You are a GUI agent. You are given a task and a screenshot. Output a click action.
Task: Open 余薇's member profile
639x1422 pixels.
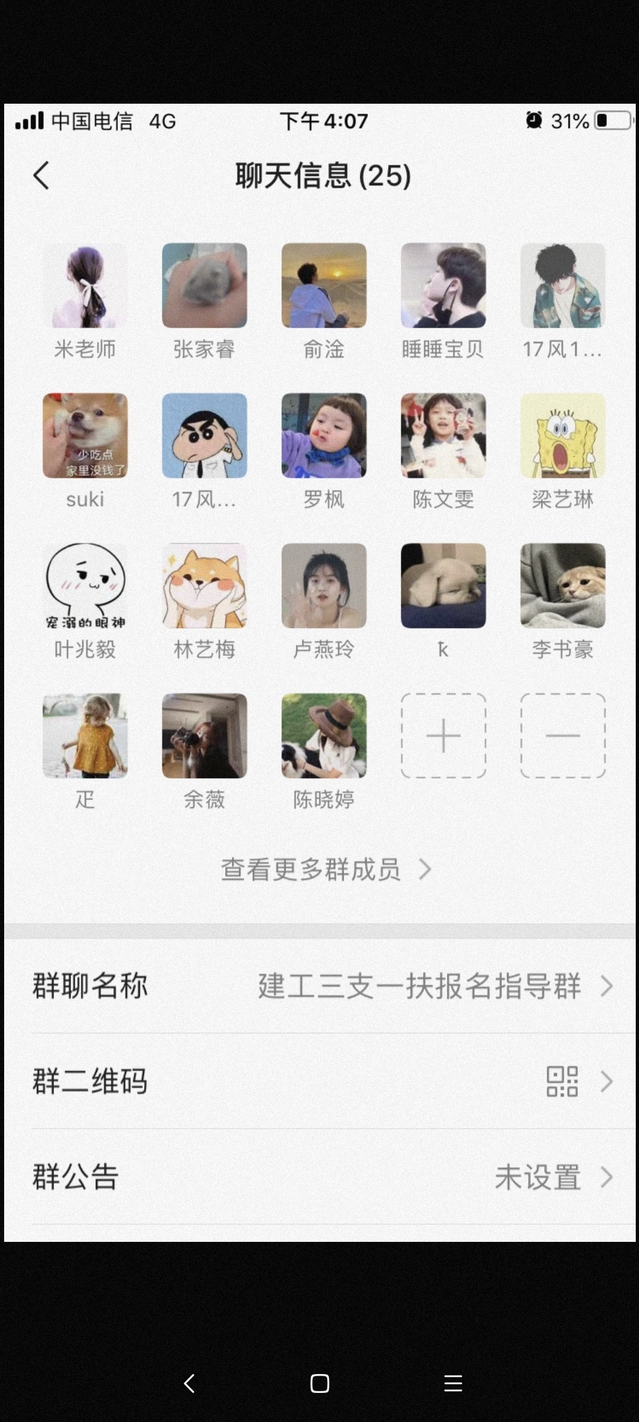[204, 736]
